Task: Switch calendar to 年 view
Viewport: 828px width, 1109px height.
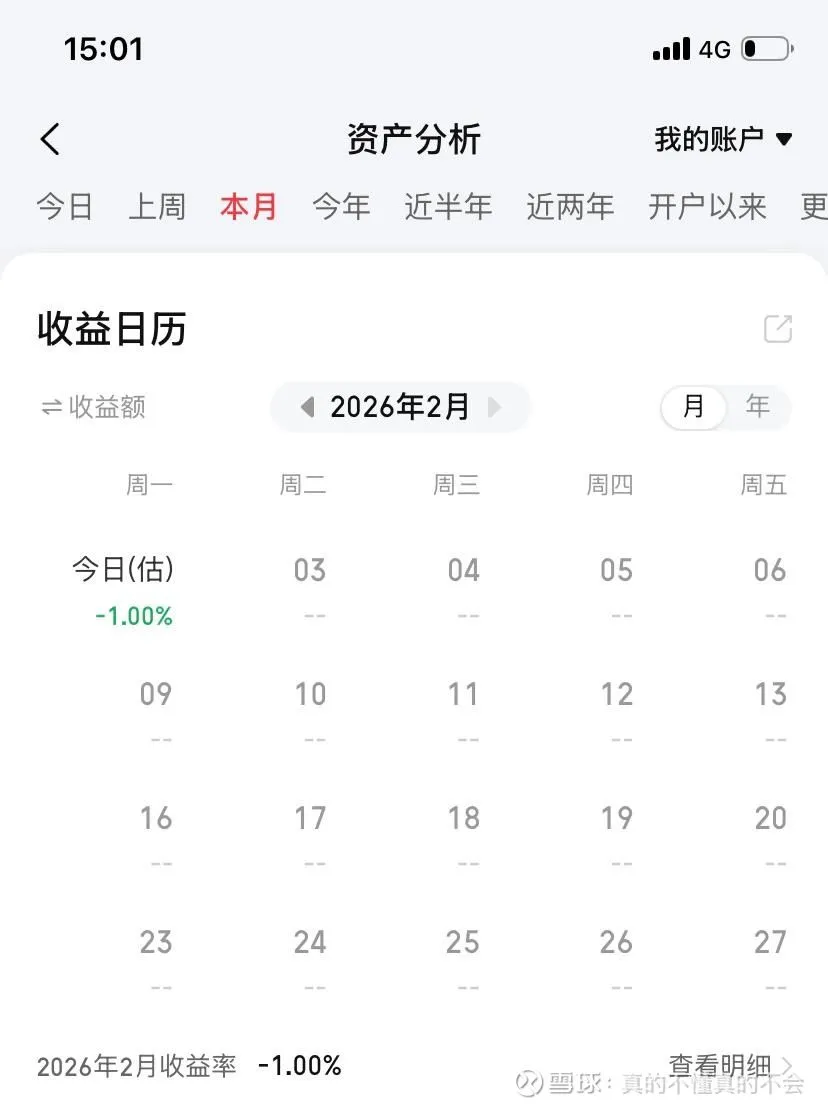Action: coord(758,407)
